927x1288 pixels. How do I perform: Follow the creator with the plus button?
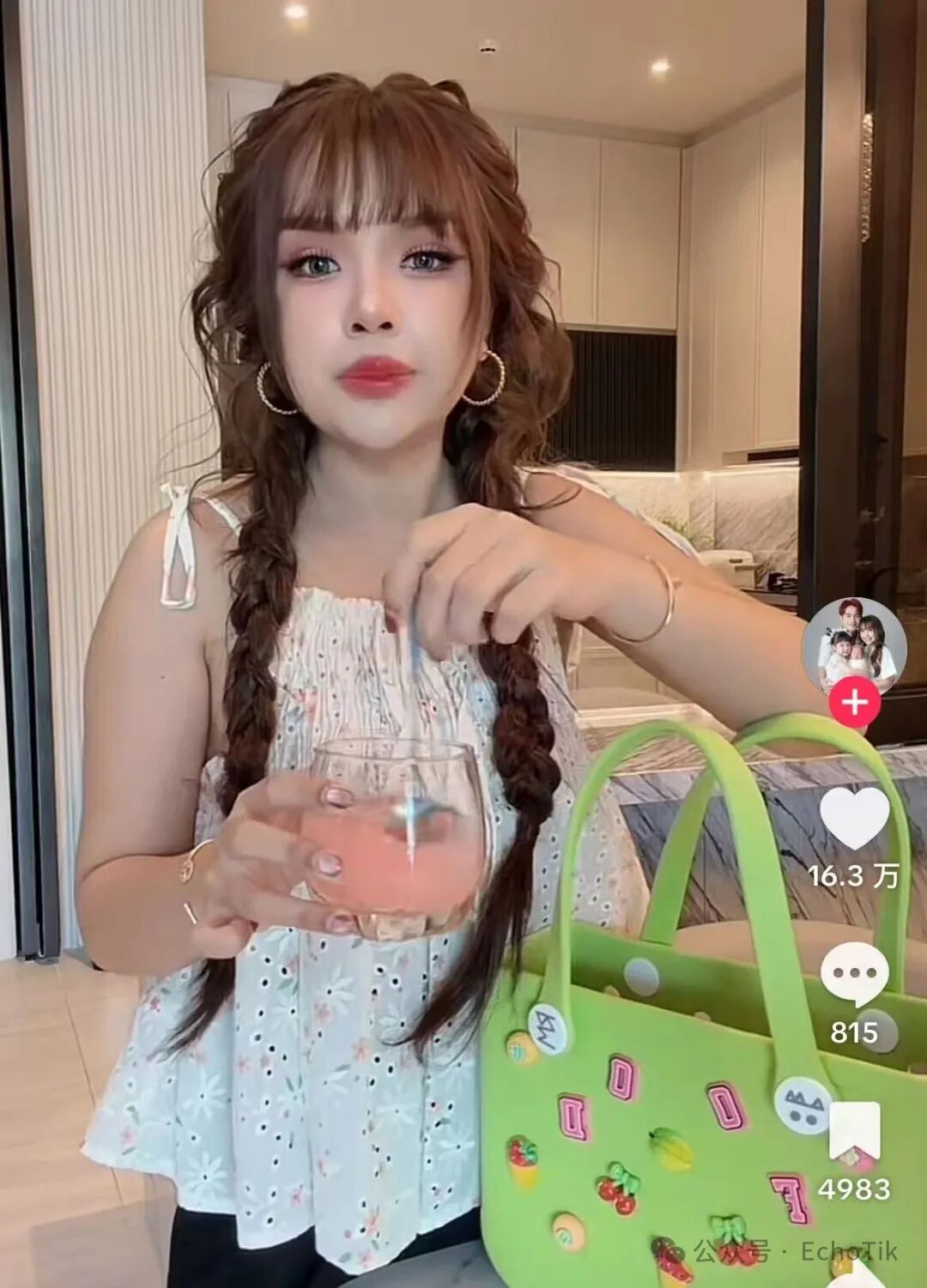tap(853, 704)
